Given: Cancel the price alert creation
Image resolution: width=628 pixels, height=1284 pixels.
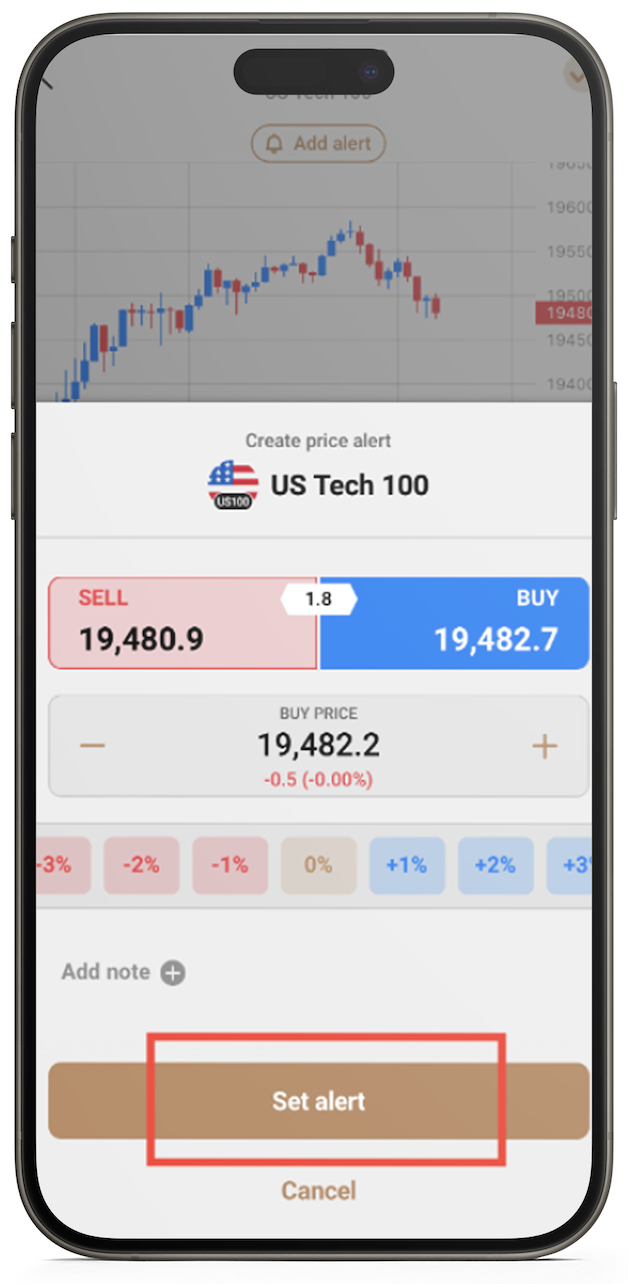Looking at the screenshot, I should [x=318, y=1190].
